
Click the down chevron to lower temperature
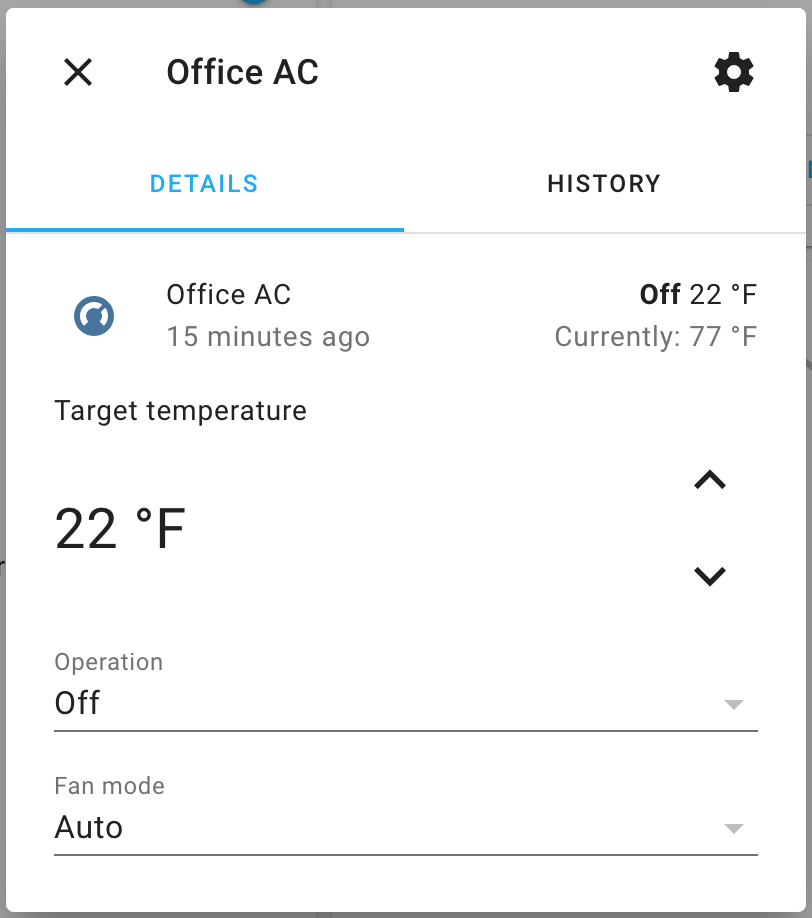coord(710,576)
